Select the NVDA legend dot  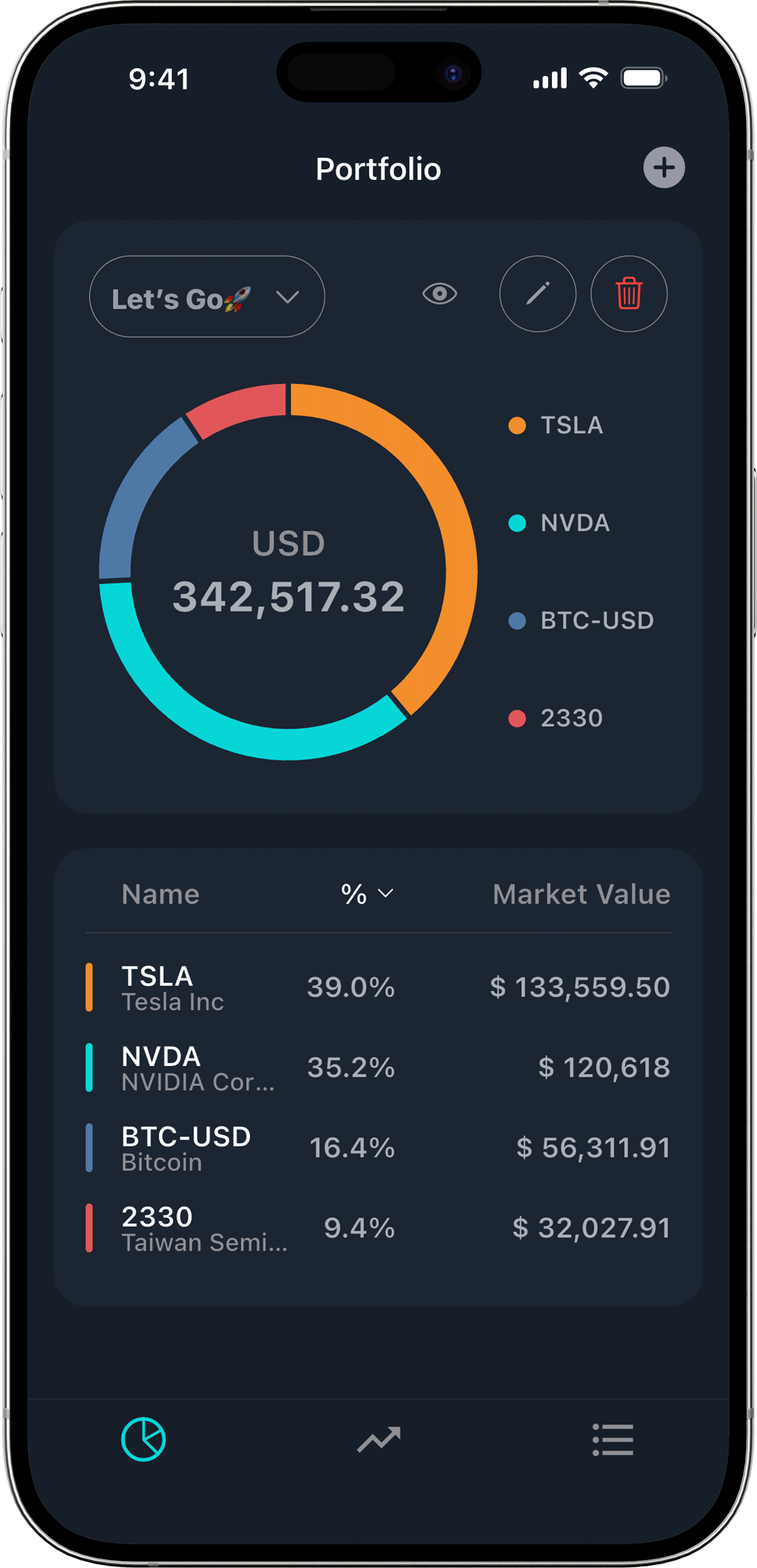point(517,522)
